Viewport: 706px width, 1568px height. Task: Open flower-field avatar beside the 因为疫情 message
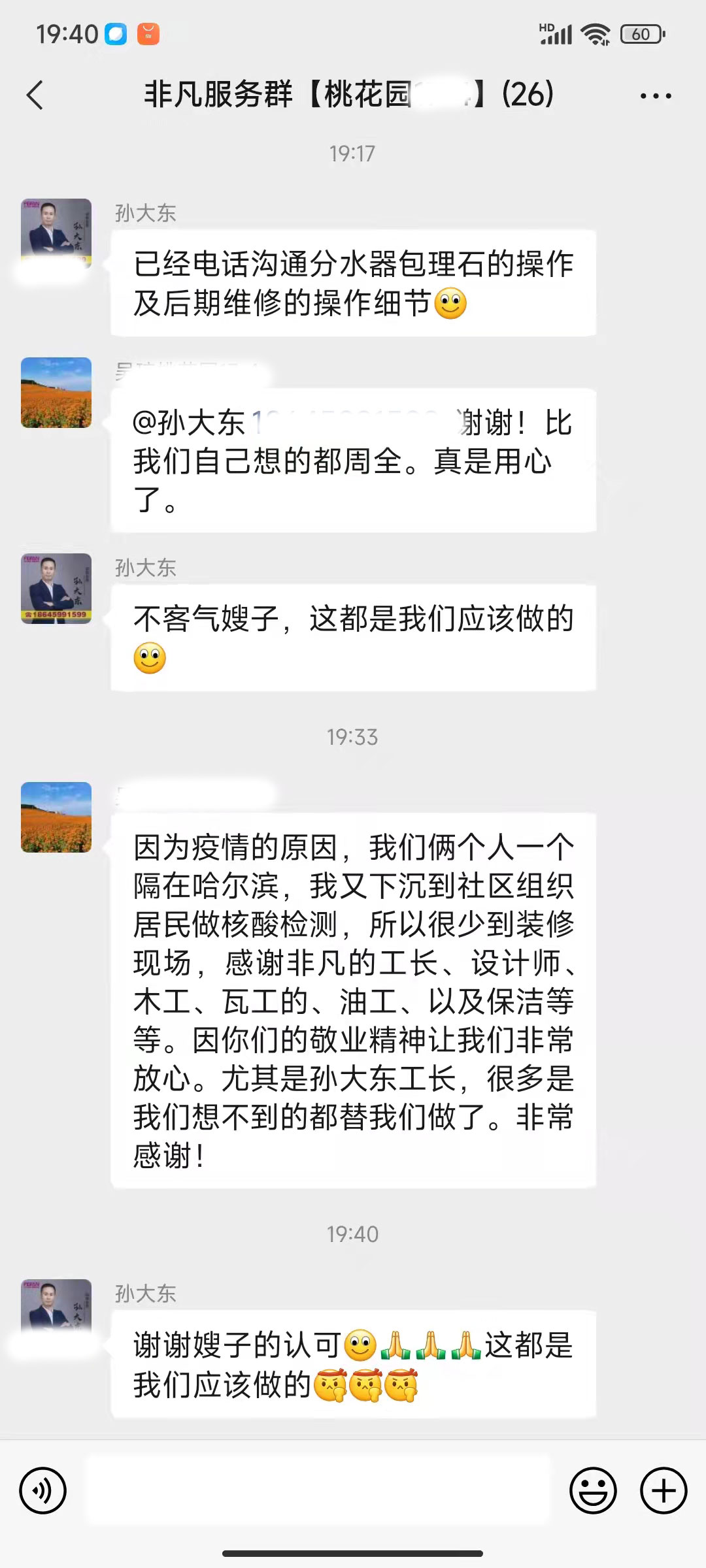(56, 817)
